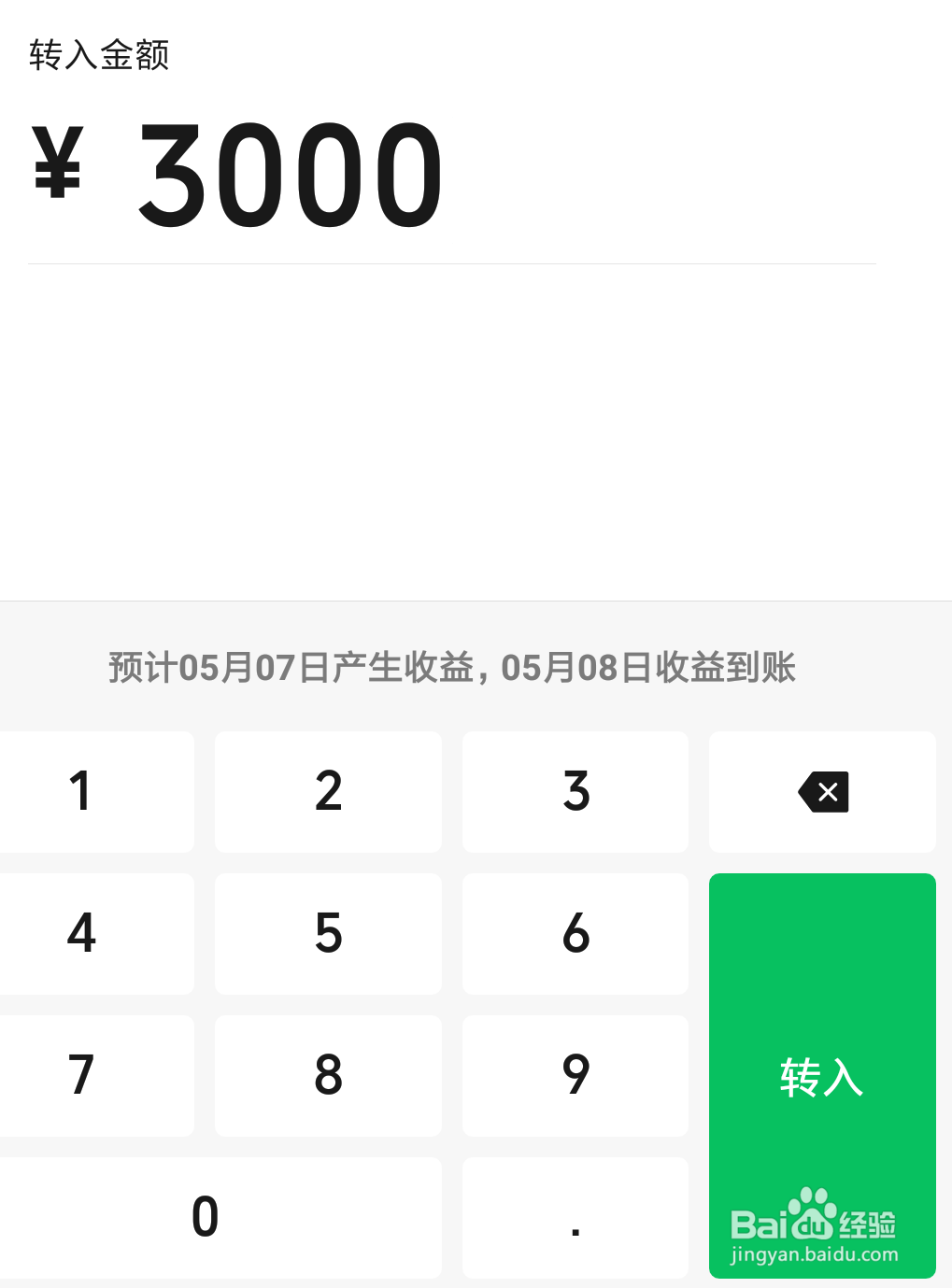Click the earnings date notice about 05月07日

[x=451, y=668]
